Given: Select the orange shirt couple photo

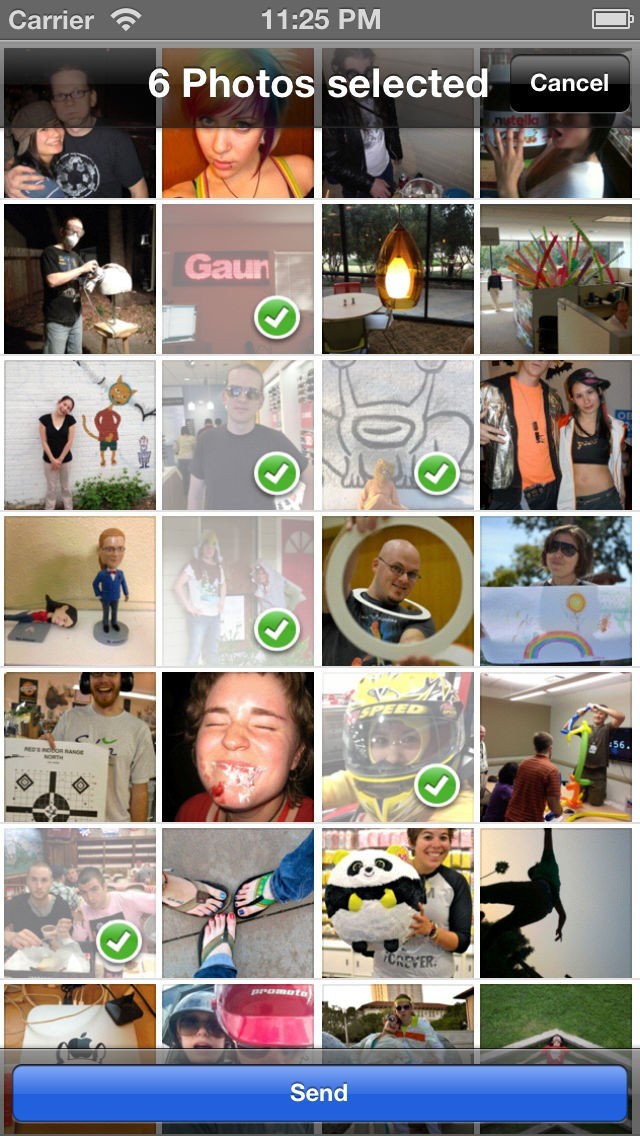Looking at the screenshot, I should 556,435.
